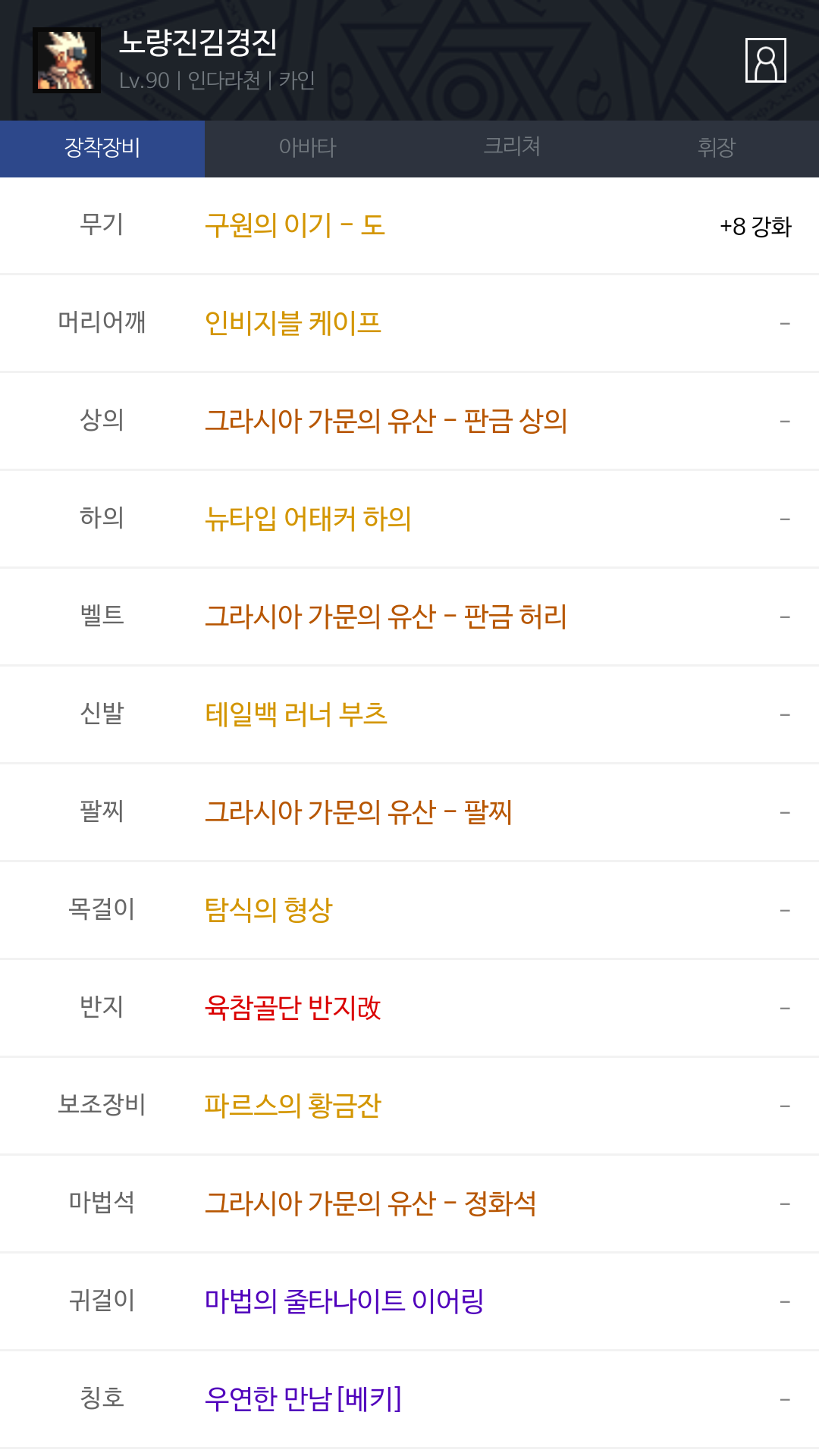The height and width of the screenshot is (1456, 819).
Task: Show details for 탐식의 형상 necklace
Action: (x=268, y=910)
